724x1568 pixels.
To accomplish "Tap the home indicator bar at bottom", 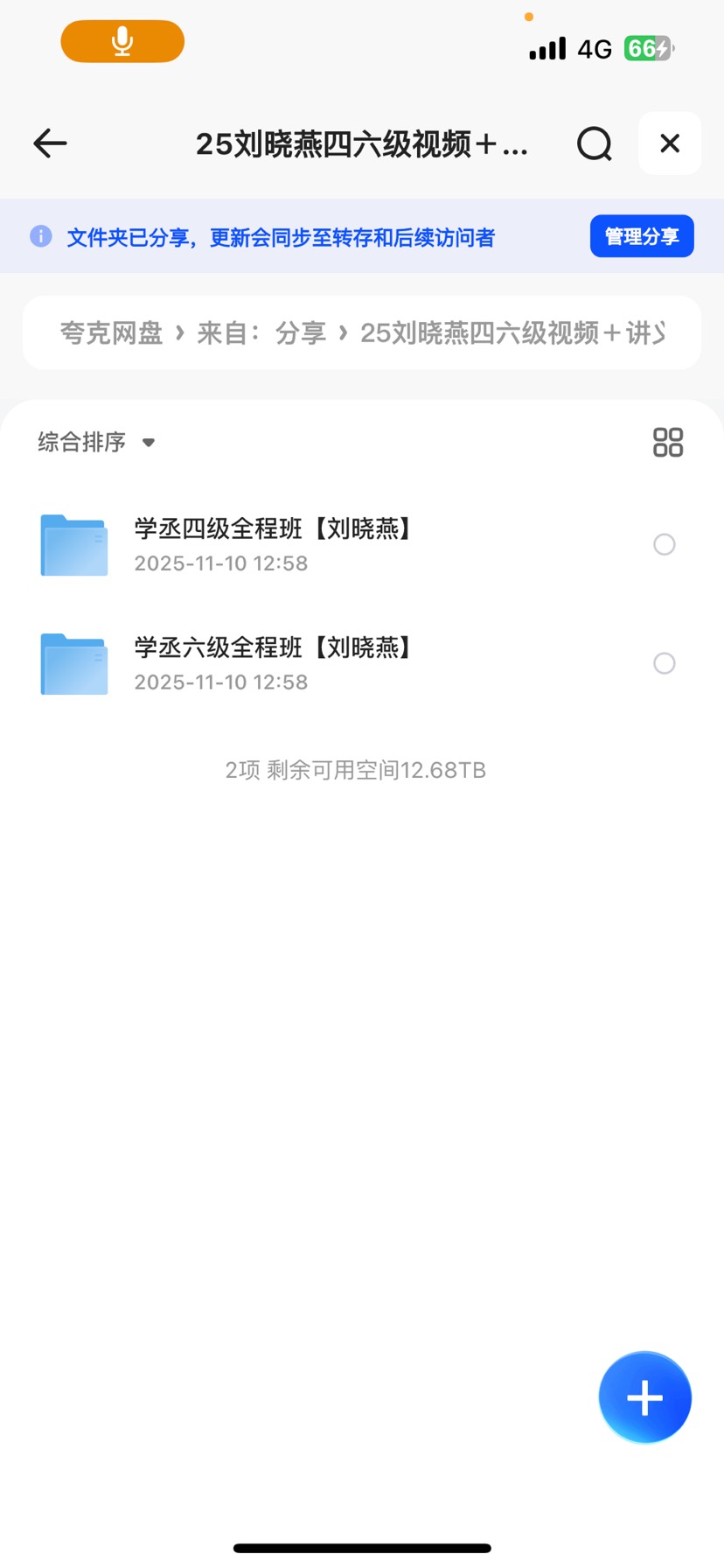I will click(362, 1545).
